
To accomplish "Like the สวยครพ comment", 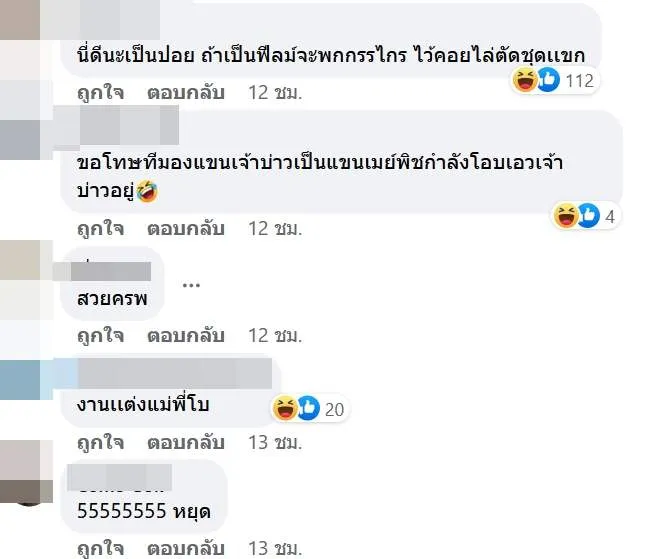I will point(100,335).
